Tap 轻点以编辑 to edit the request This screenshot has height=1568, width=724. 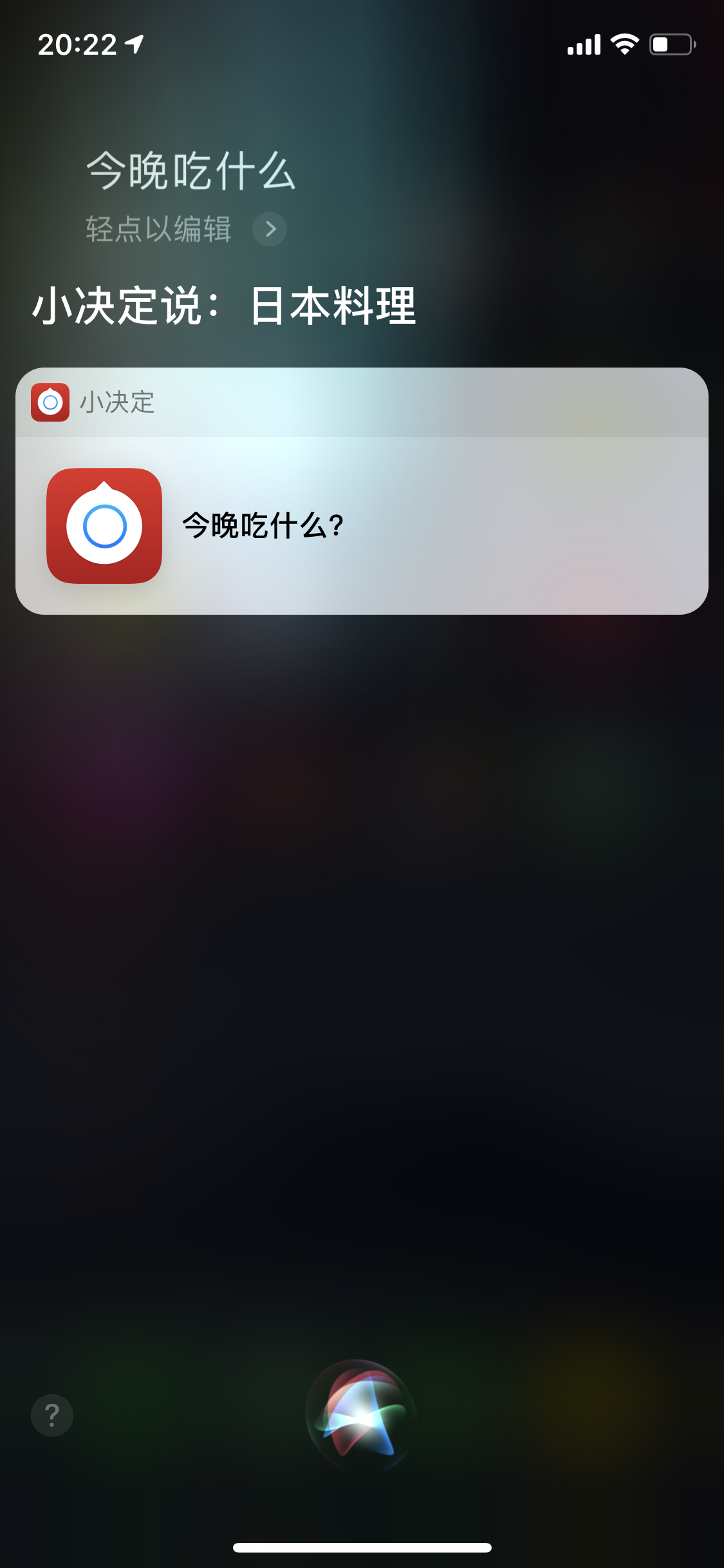click(x=159, y=229)
